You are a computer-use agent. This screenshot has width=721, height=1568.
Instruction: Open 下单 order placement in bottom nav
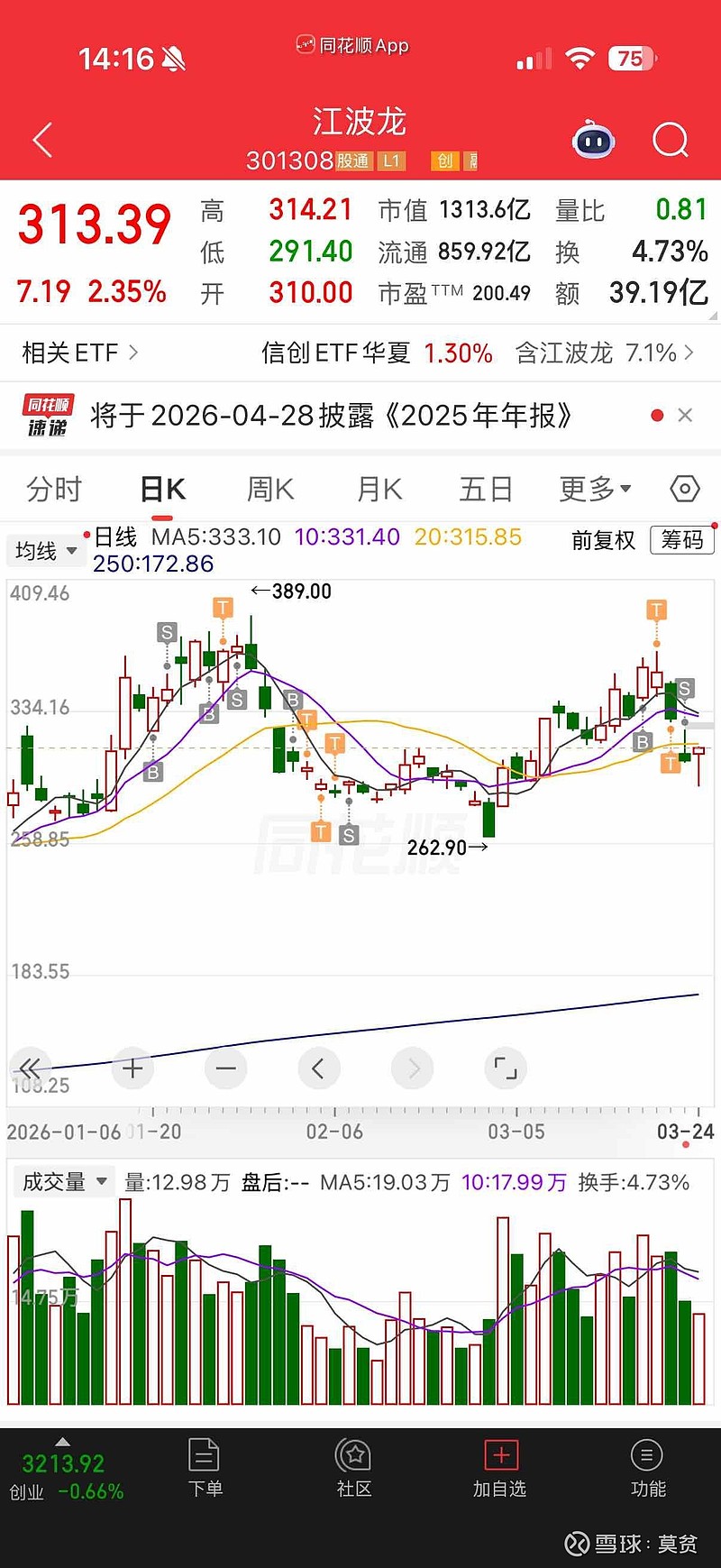[x=206, y=1468]
